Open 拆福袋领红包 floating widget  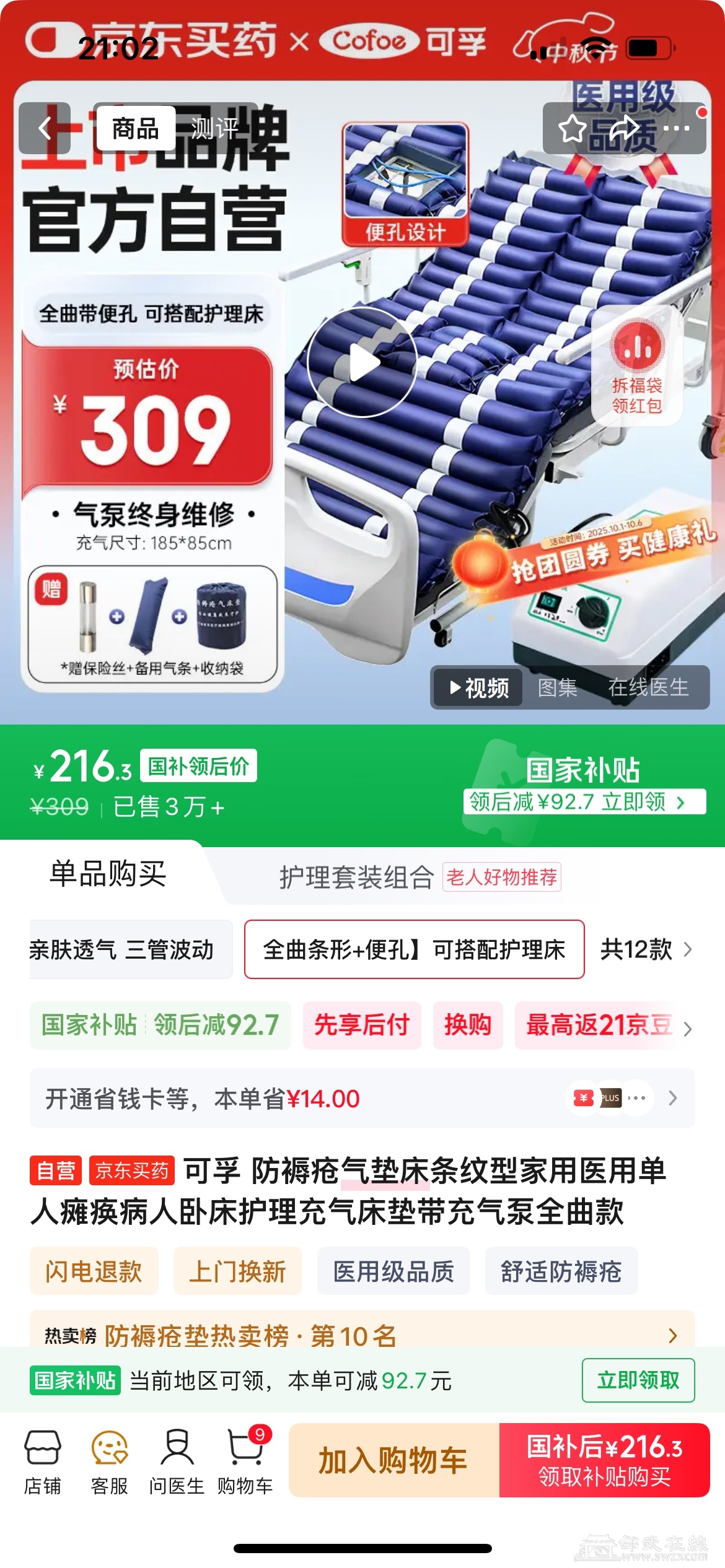point(637,365)
